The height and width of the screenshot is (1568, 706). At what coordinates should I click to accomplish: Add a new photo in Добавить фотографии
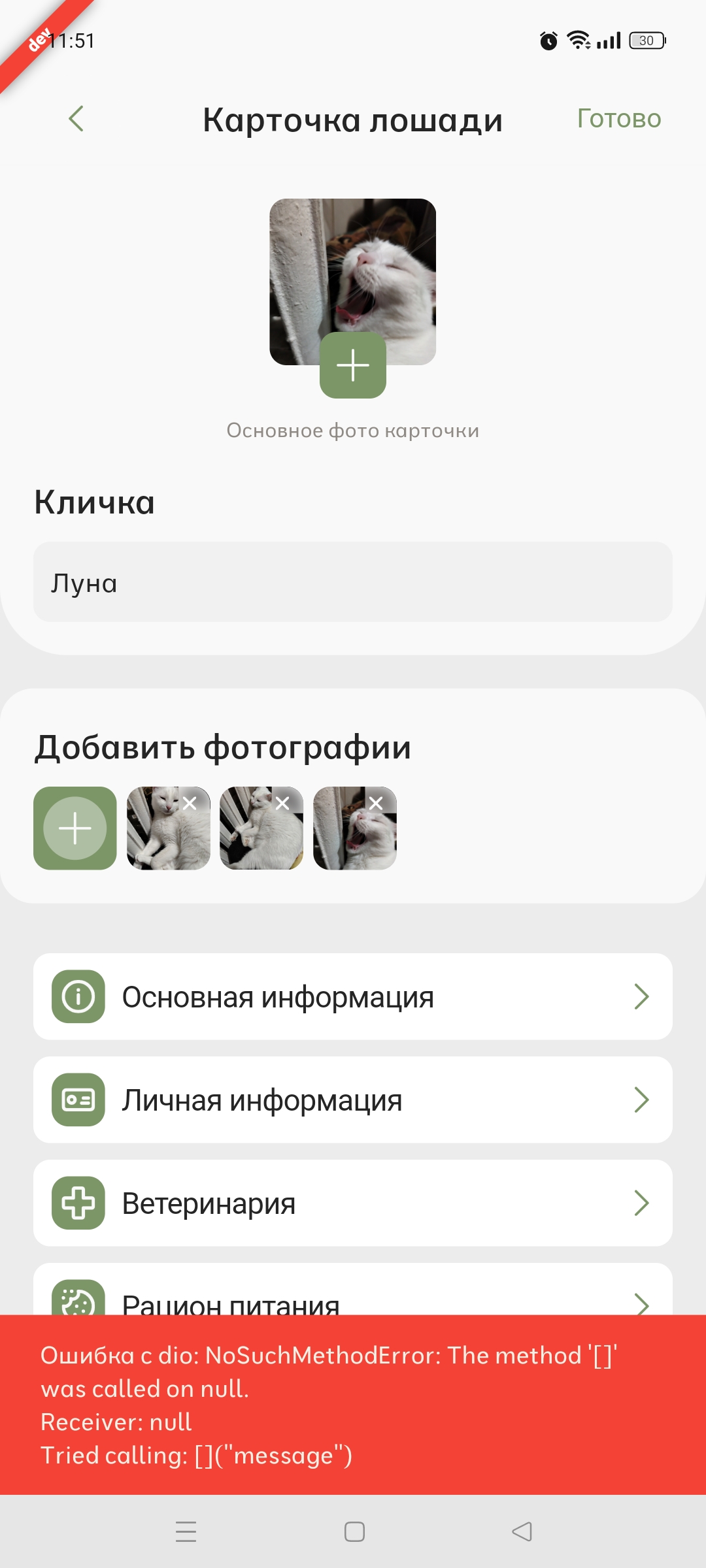(x=75, y=828)
